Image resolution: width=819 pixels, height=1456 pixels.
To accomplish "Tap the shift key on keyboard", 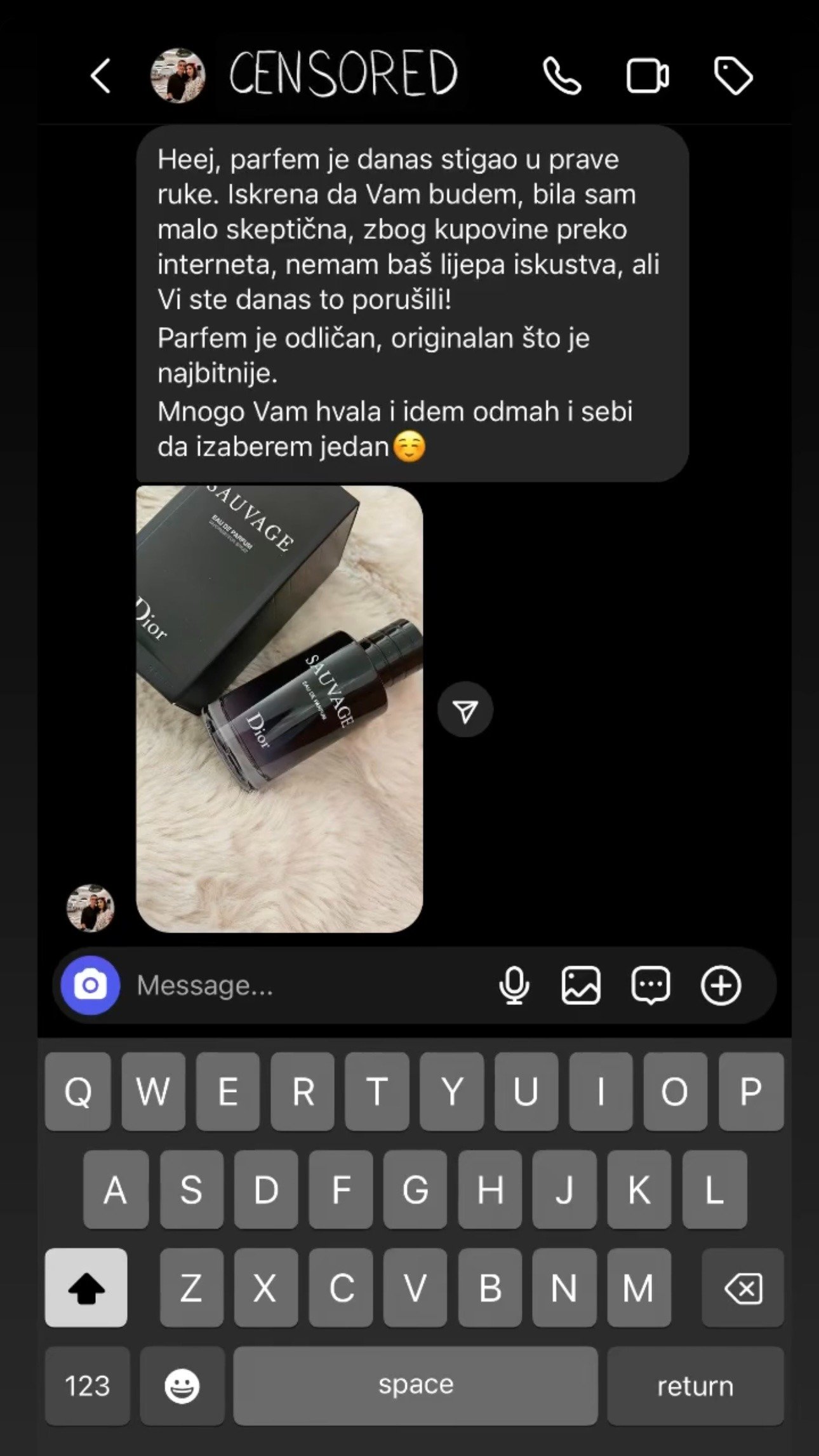I will click(86, 1288).
